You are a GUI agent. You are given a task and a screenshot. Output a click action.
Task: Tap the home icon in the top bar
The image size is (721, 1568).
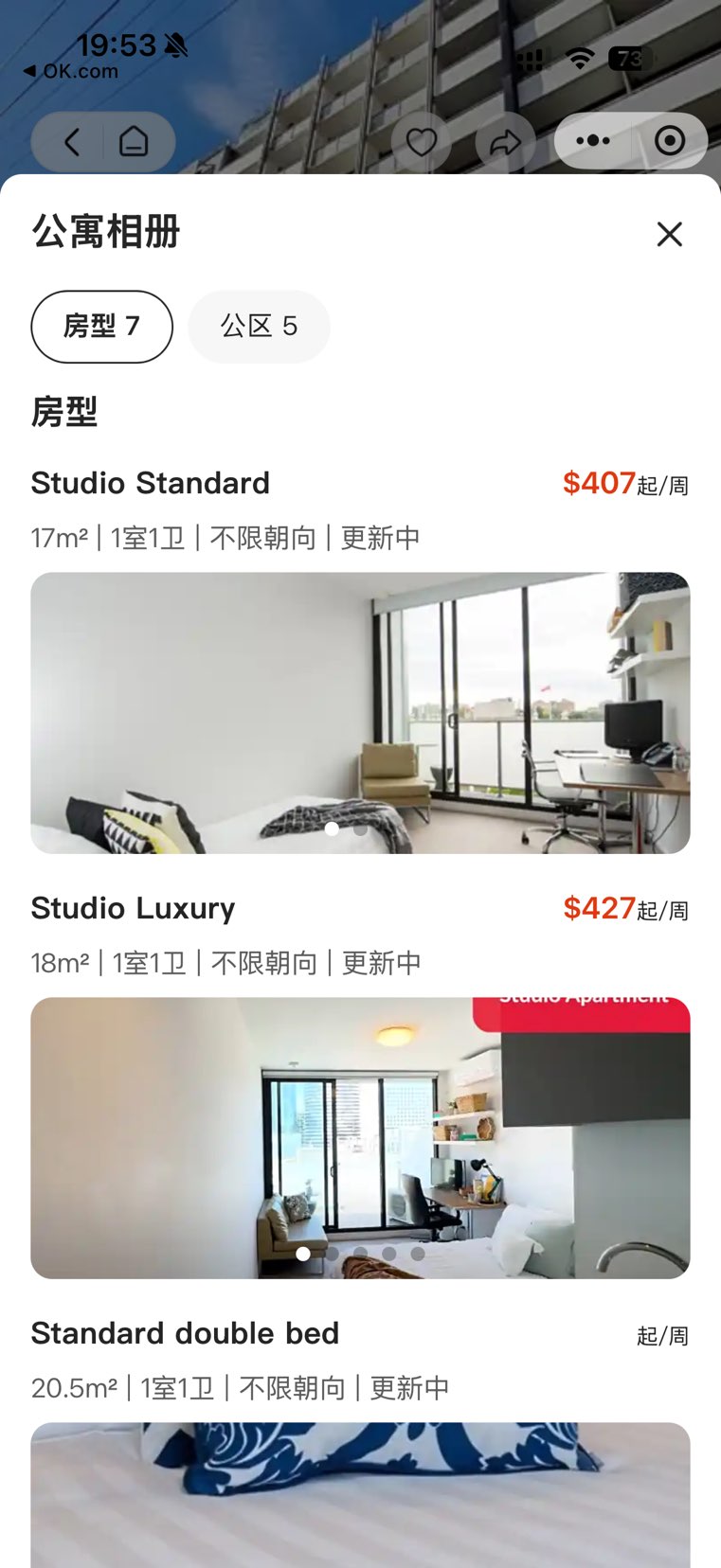[x=134, y=142]
